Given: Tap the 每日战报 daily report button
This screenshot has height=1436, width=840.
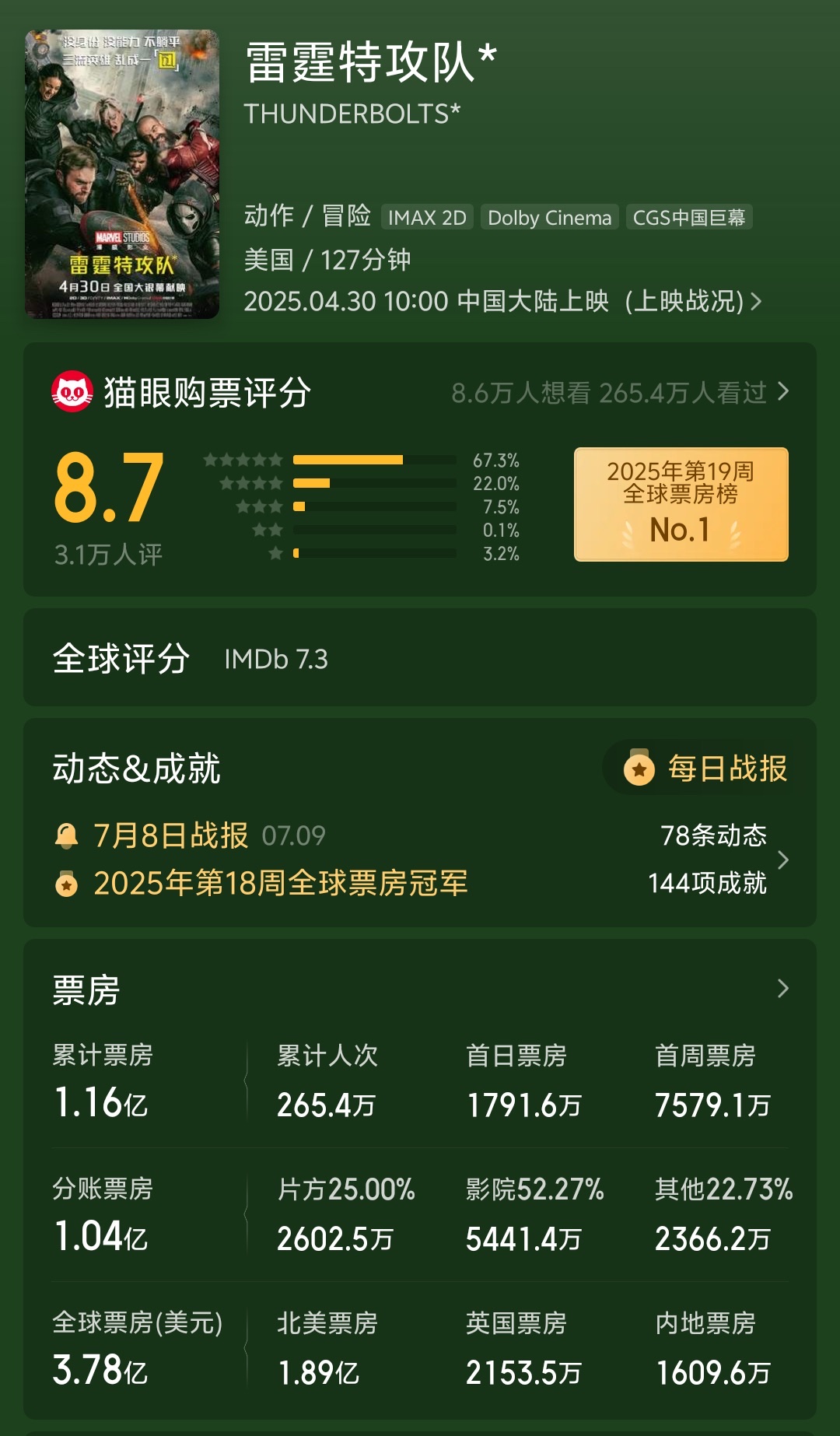Looking at the screenshot, I should (x=706, y=769).
